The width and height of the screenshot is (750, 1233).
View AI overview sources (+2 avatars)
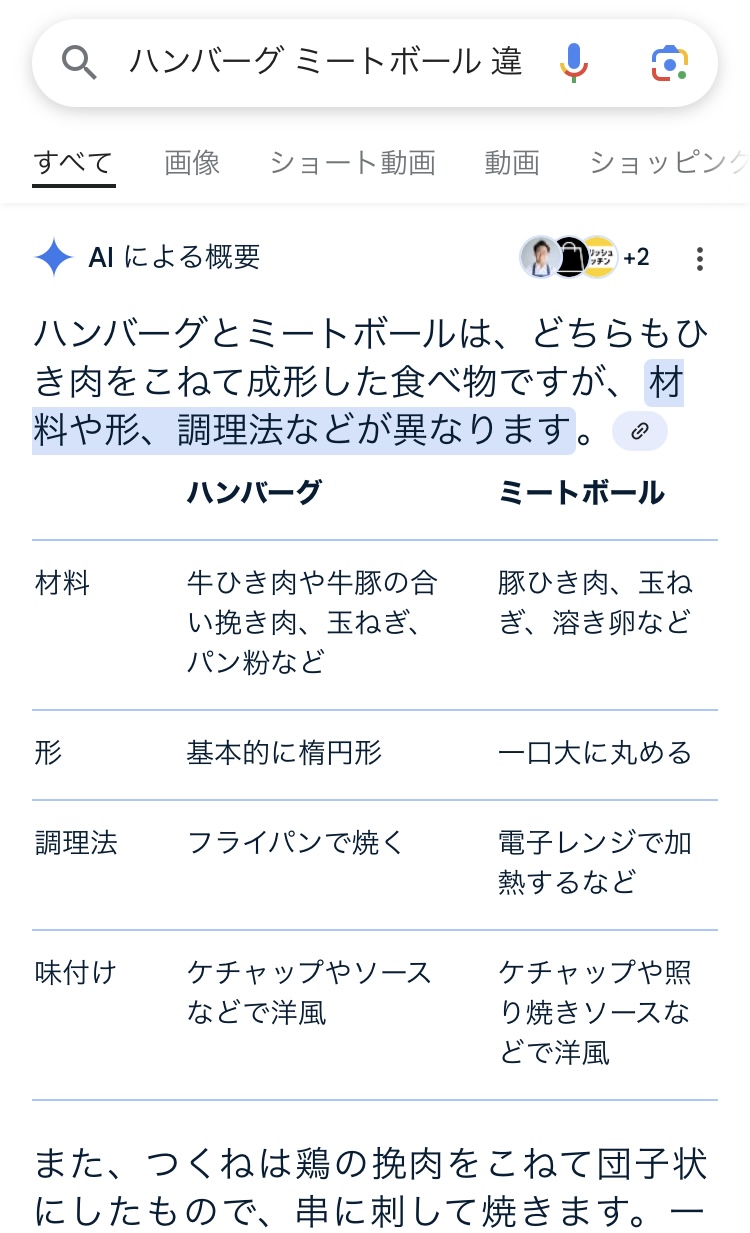584,258
